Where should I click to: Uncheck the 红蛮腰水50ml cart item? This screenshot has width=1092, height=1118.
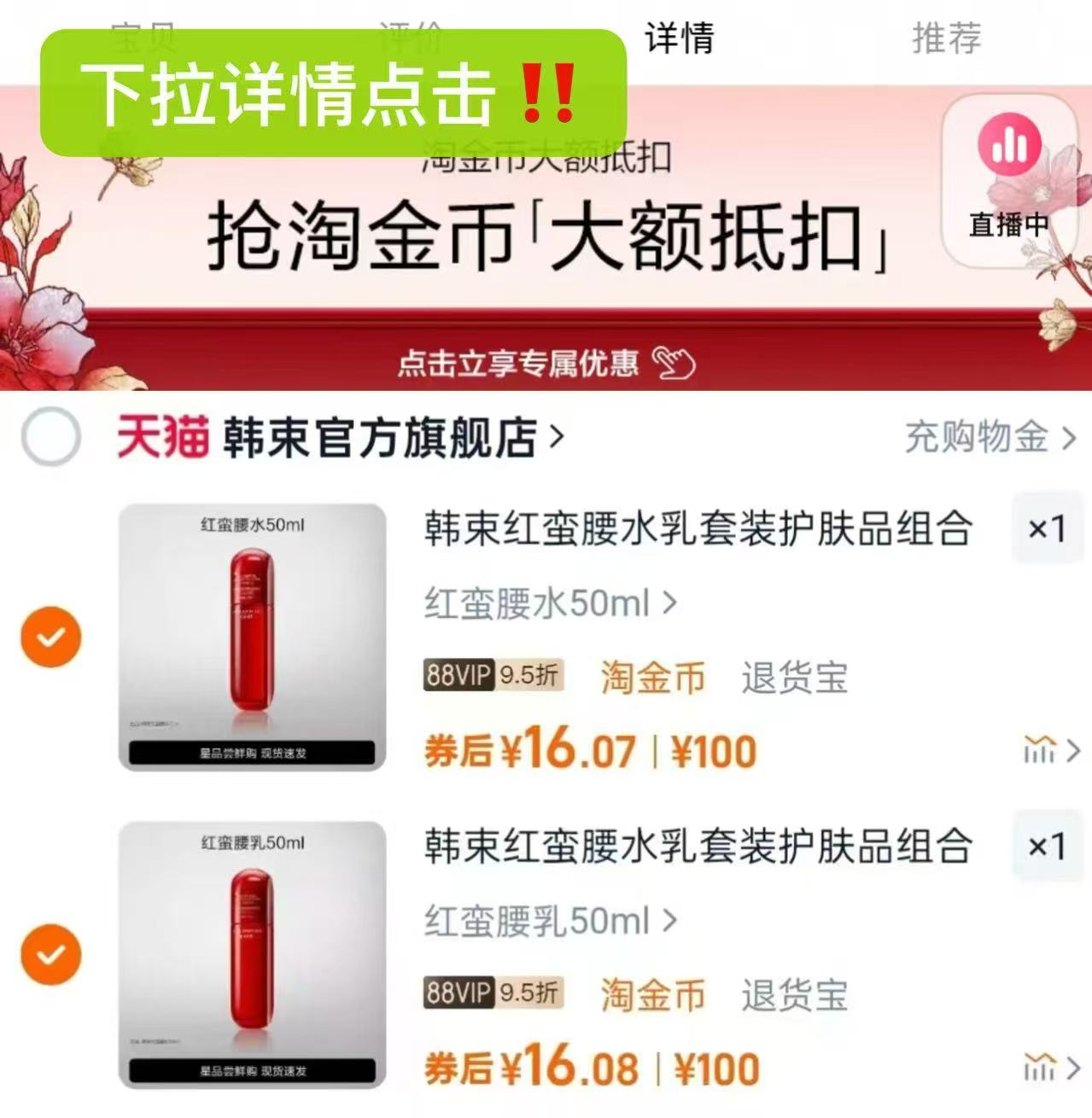(50, 636)
